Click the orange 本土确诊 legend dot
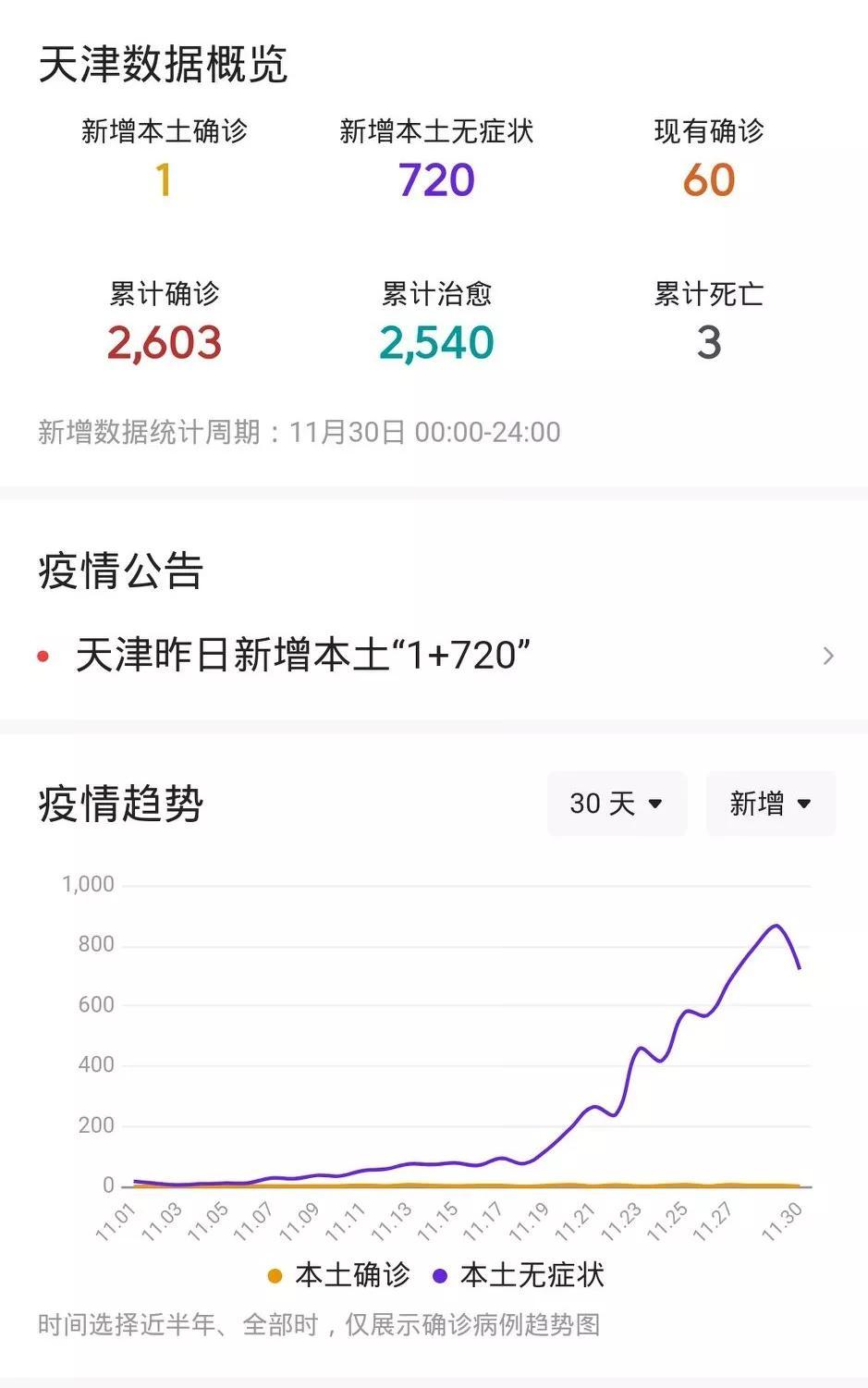This screenshot has height=1388, width=868. pyautogui.click(x=274, y=1273)
